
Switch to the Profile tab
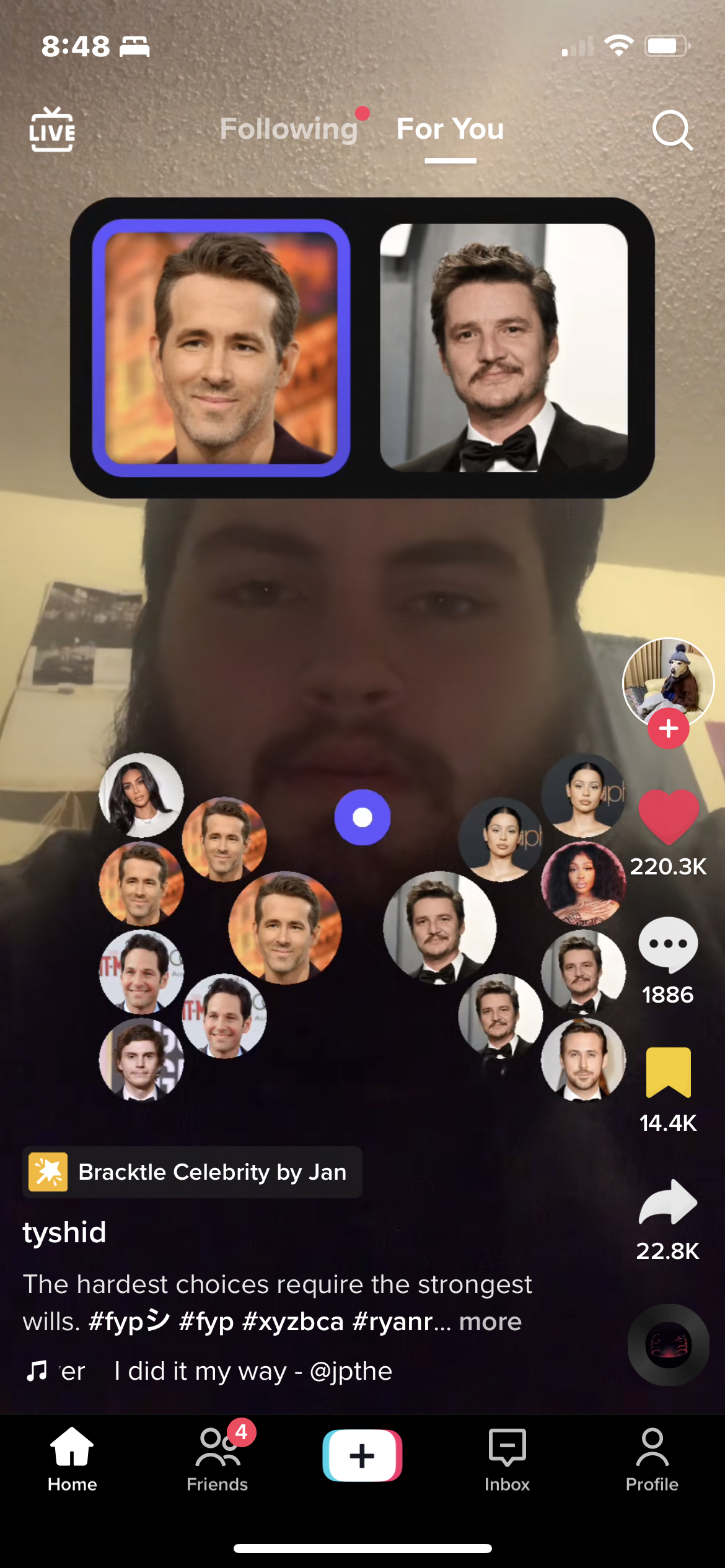pos(652,1458)
